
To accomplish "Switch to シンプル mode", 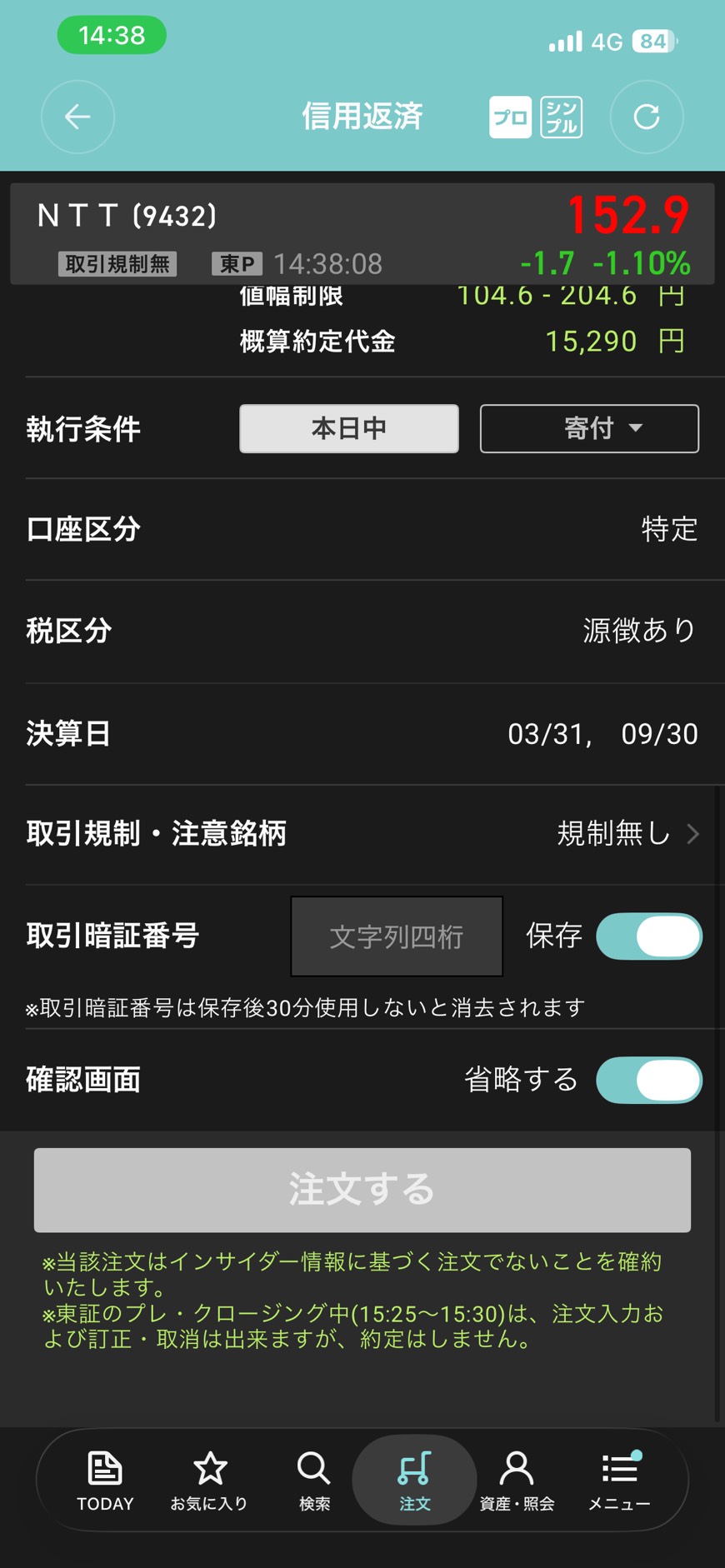I will [561, 117].
